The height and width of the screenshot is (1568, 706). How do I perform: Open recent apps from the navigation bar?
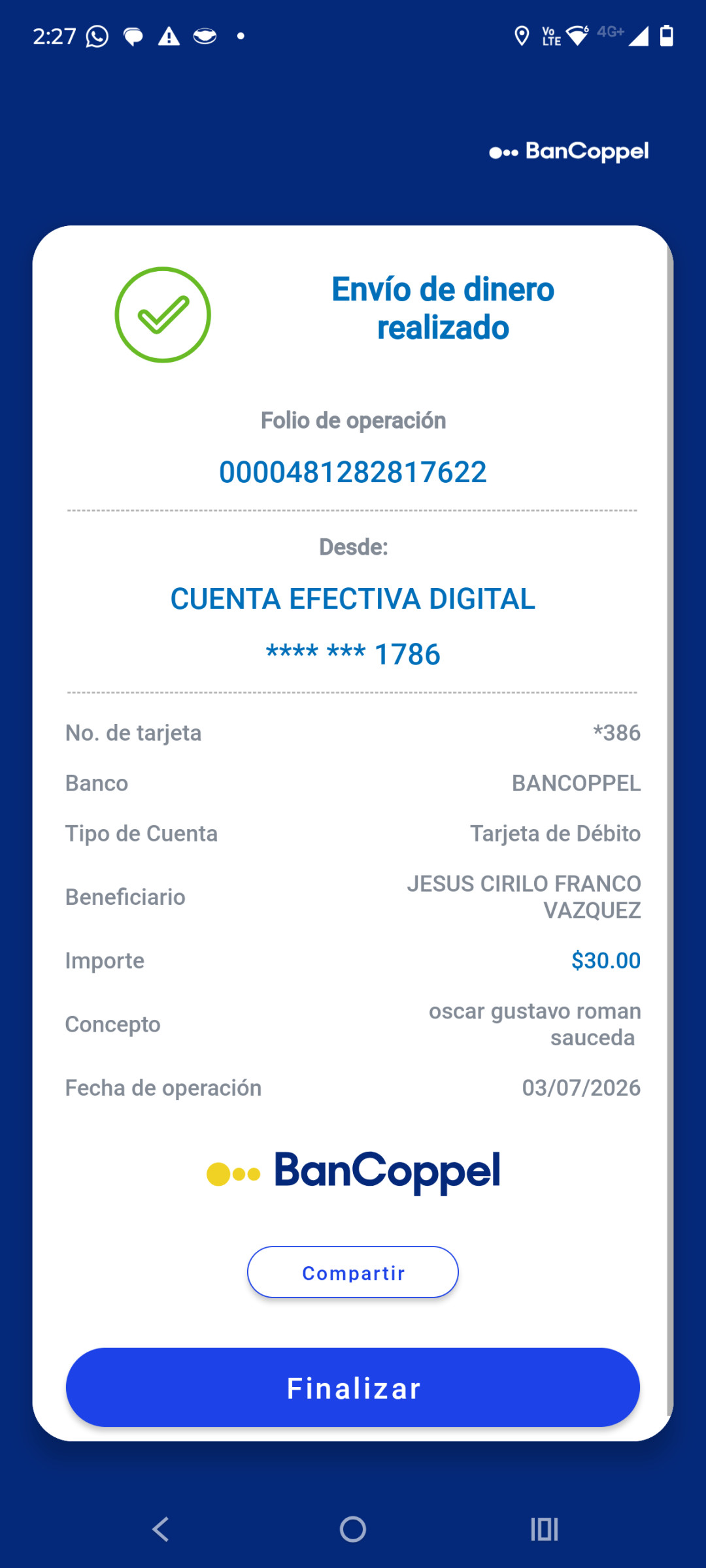[545, 1529]
